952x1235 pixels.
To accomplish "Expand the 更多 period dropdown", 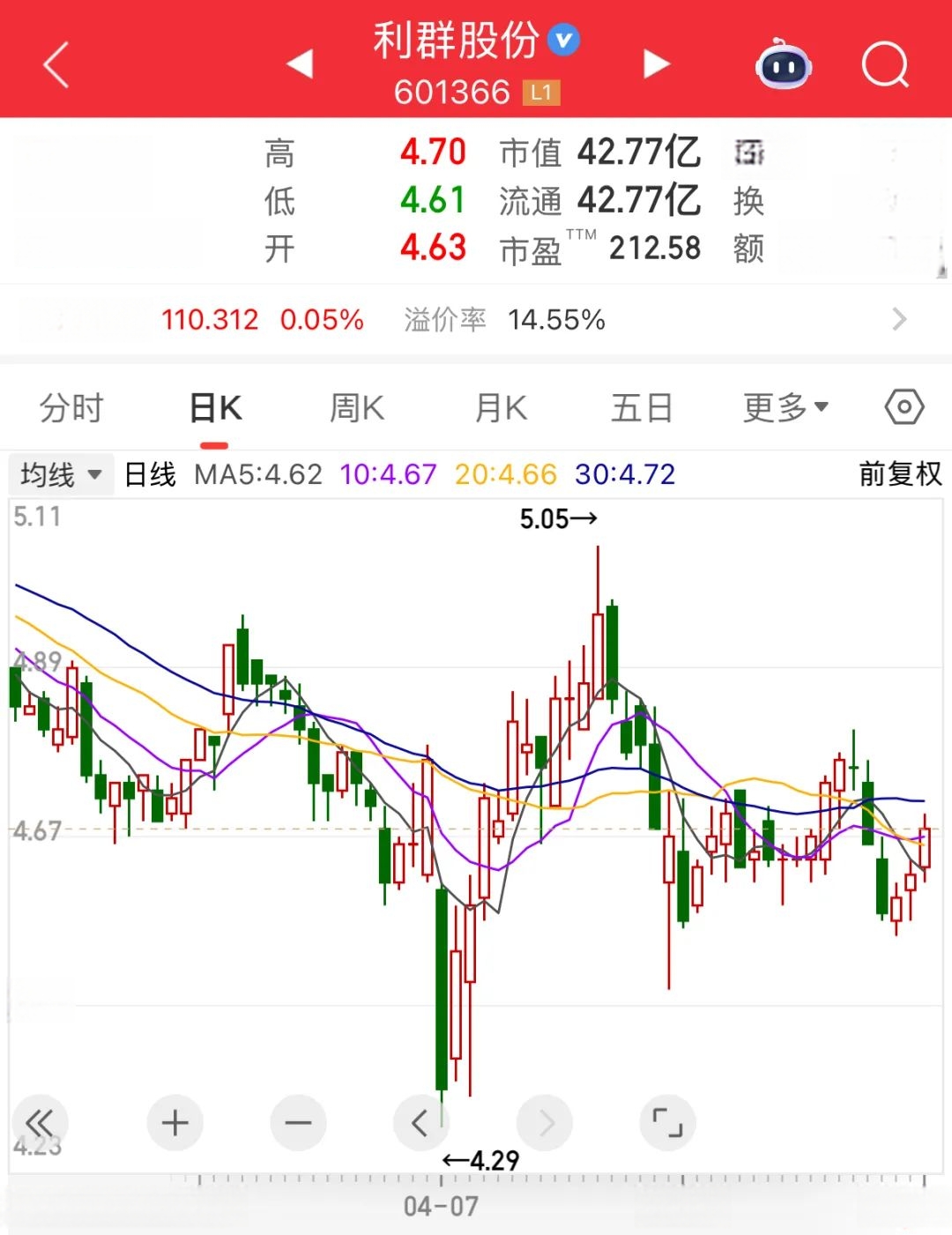I will [x=785, y=408].
